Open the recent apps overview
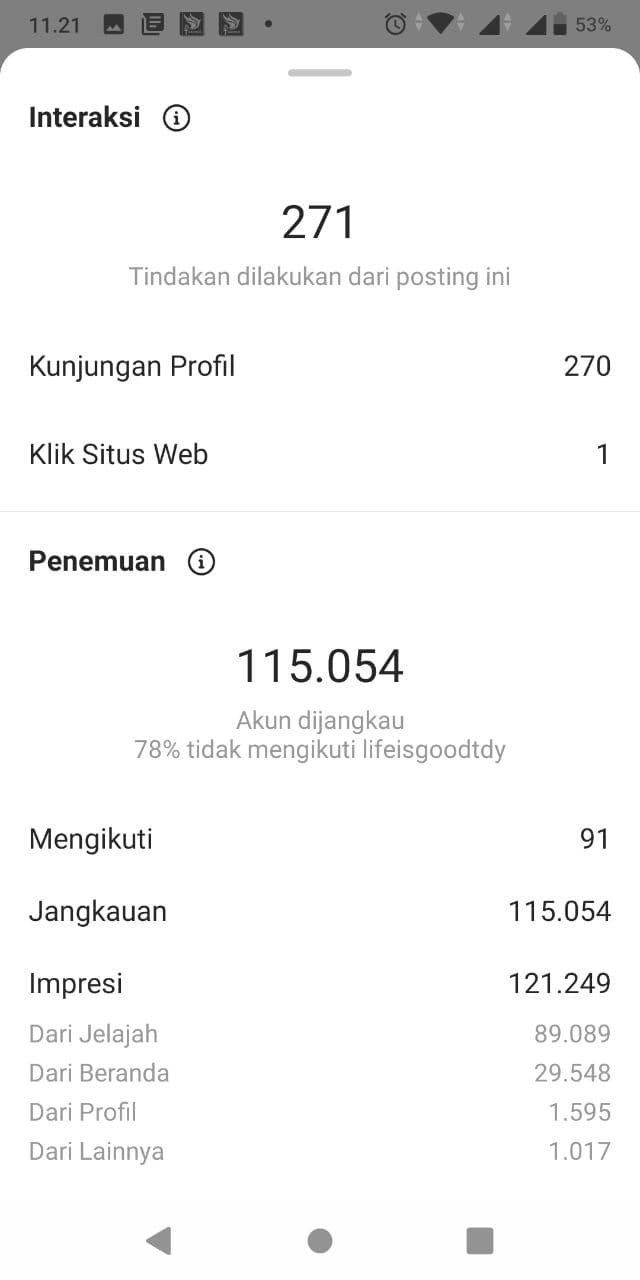This screenshot has width=640, height=1280. click(x=480, y=1241)
